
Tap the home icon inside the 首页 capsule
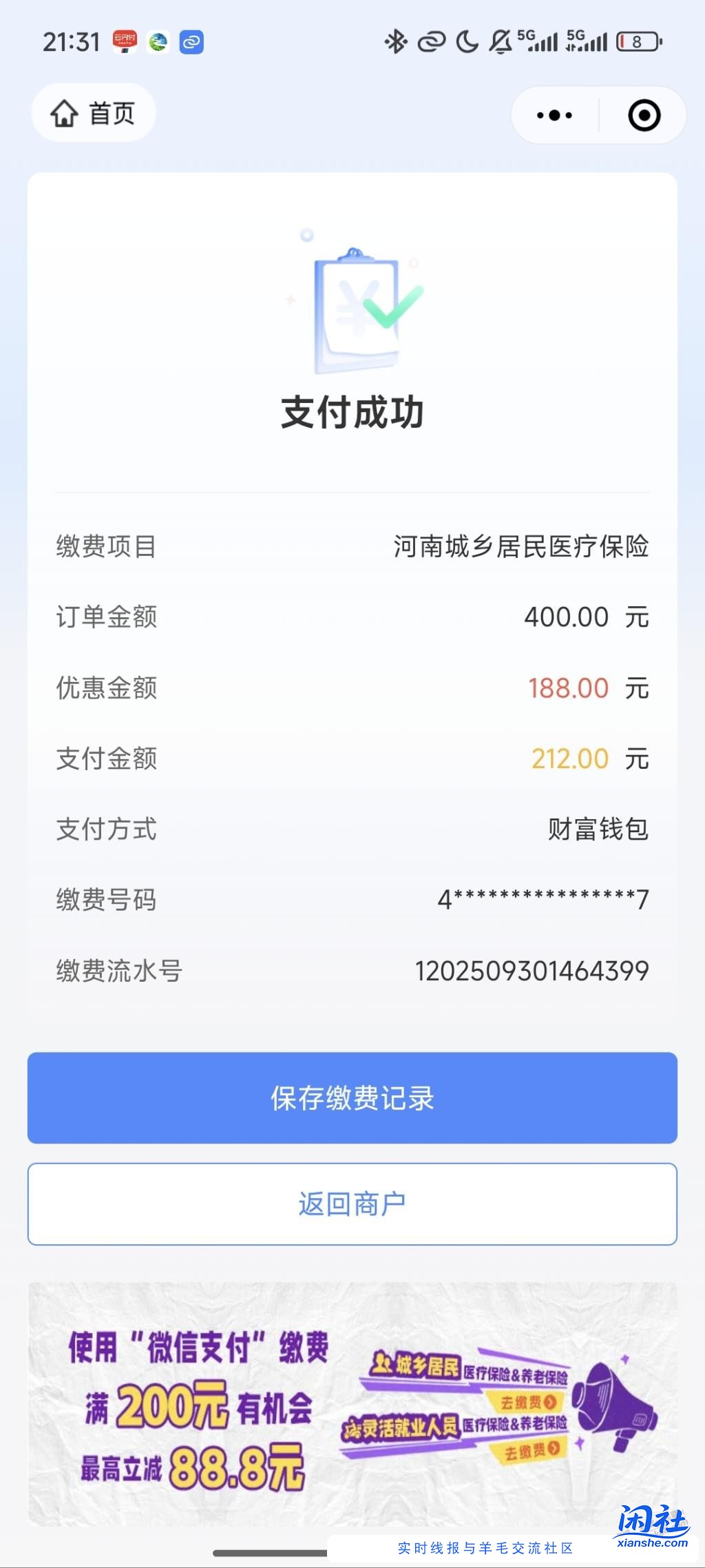tap(65, 114)
